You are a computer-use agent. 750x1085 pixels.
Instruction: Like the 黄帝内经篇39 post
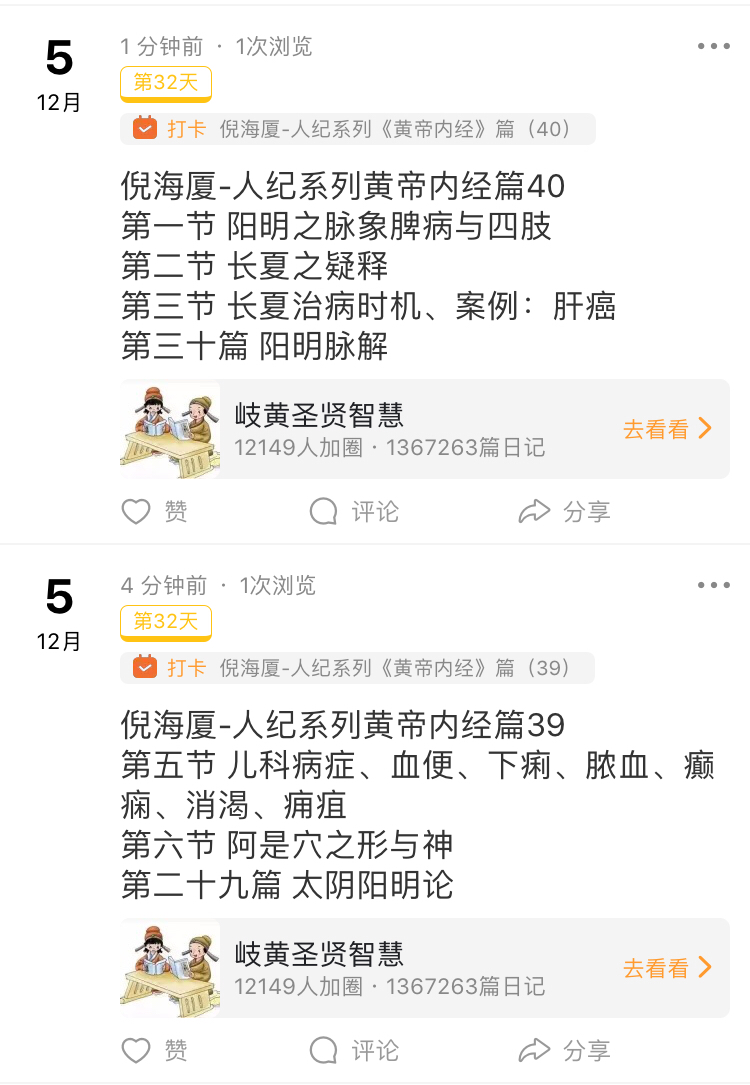(x=154, y=1050)
